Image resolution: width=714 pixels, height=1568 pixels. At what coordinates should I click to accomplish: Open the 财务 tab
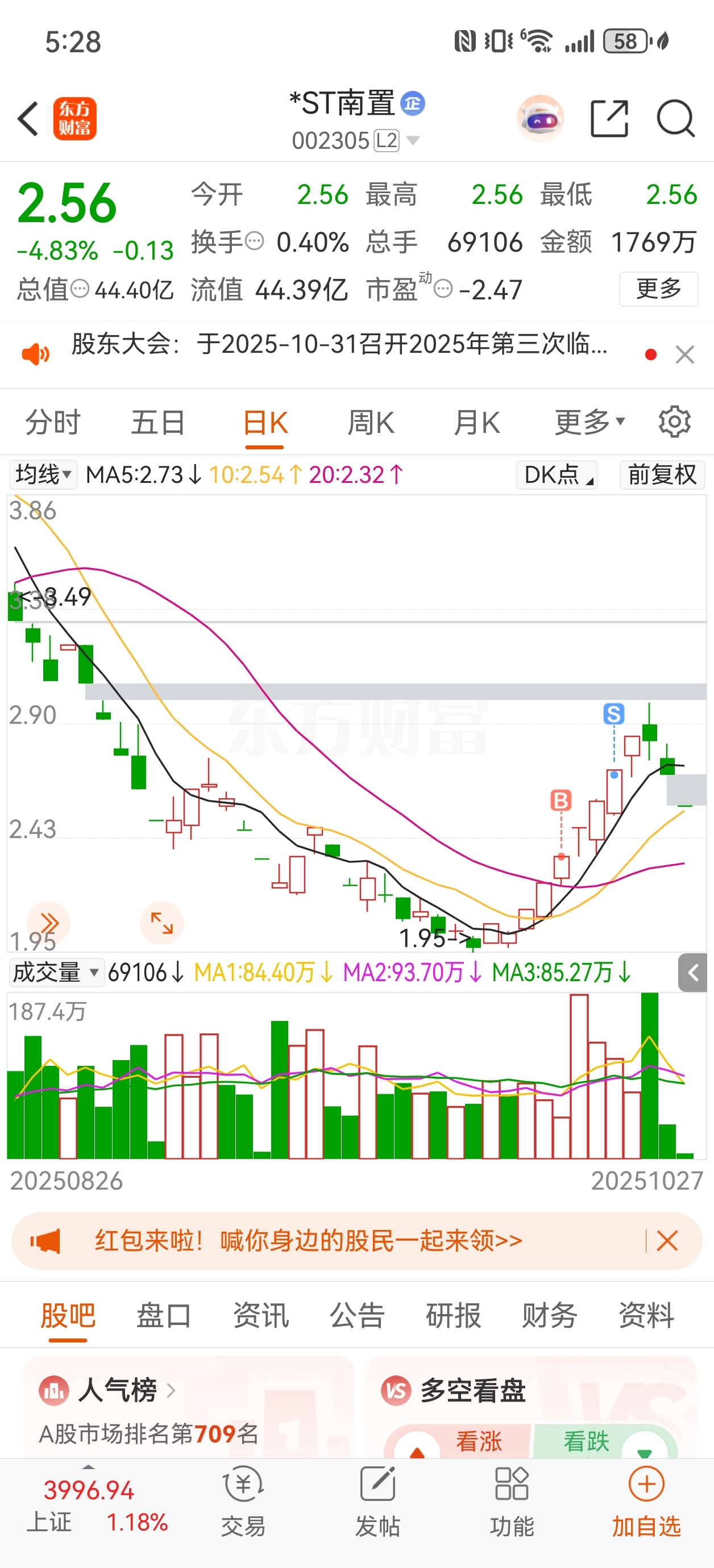550,1315
